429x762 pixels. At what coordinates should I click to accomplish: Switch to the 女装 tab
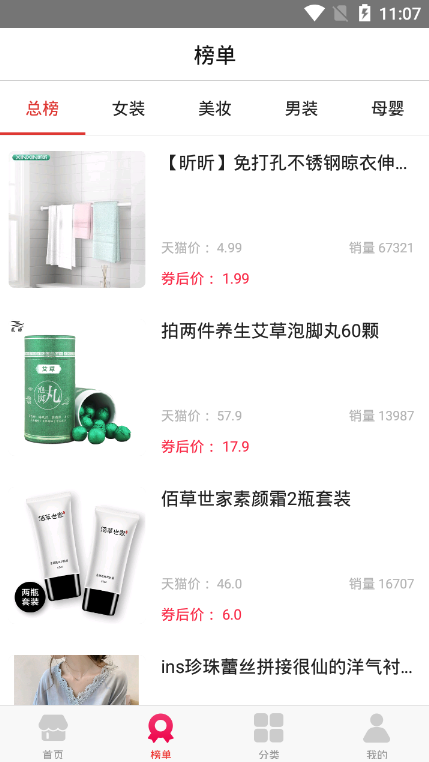129,108
